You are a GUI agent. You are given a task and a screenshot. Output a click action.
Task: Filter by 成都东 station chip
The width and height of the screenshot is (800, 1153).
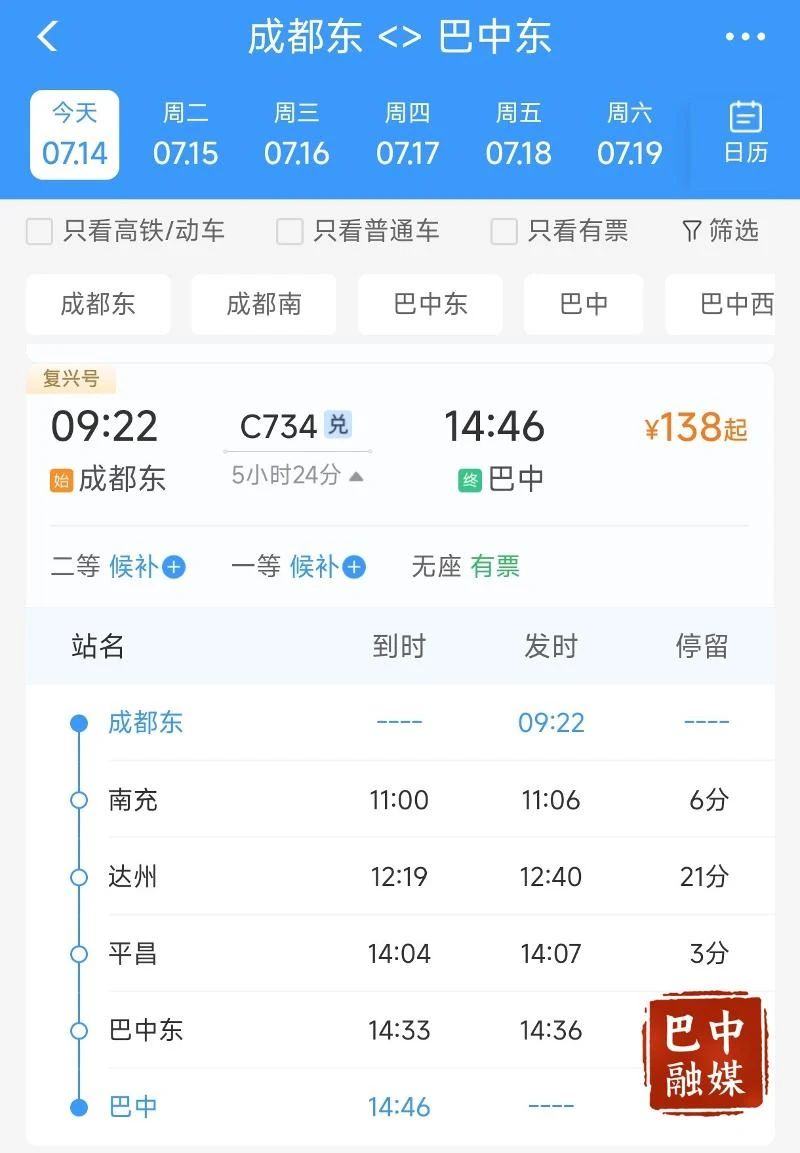point(98,304)
